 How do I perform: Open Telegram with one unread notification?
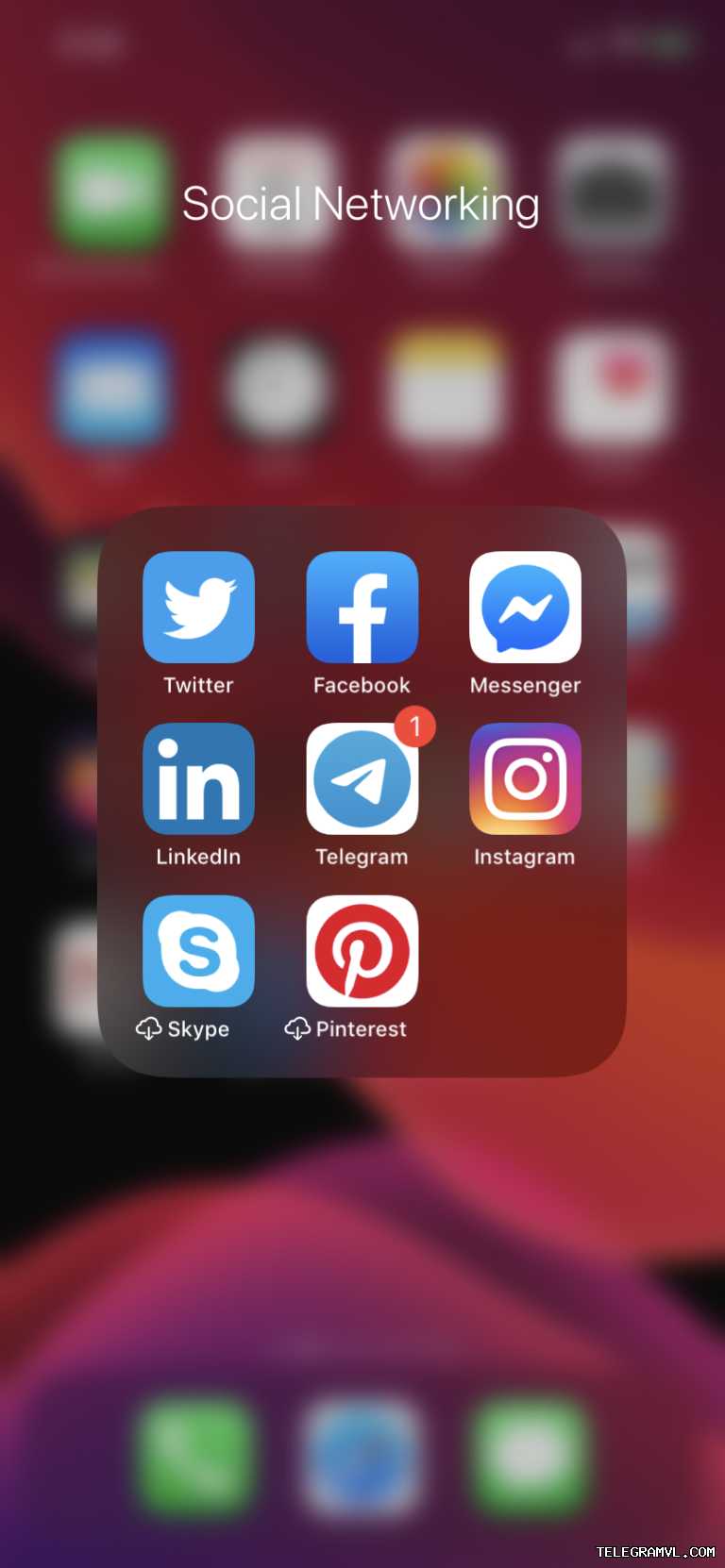click(362, 779)
